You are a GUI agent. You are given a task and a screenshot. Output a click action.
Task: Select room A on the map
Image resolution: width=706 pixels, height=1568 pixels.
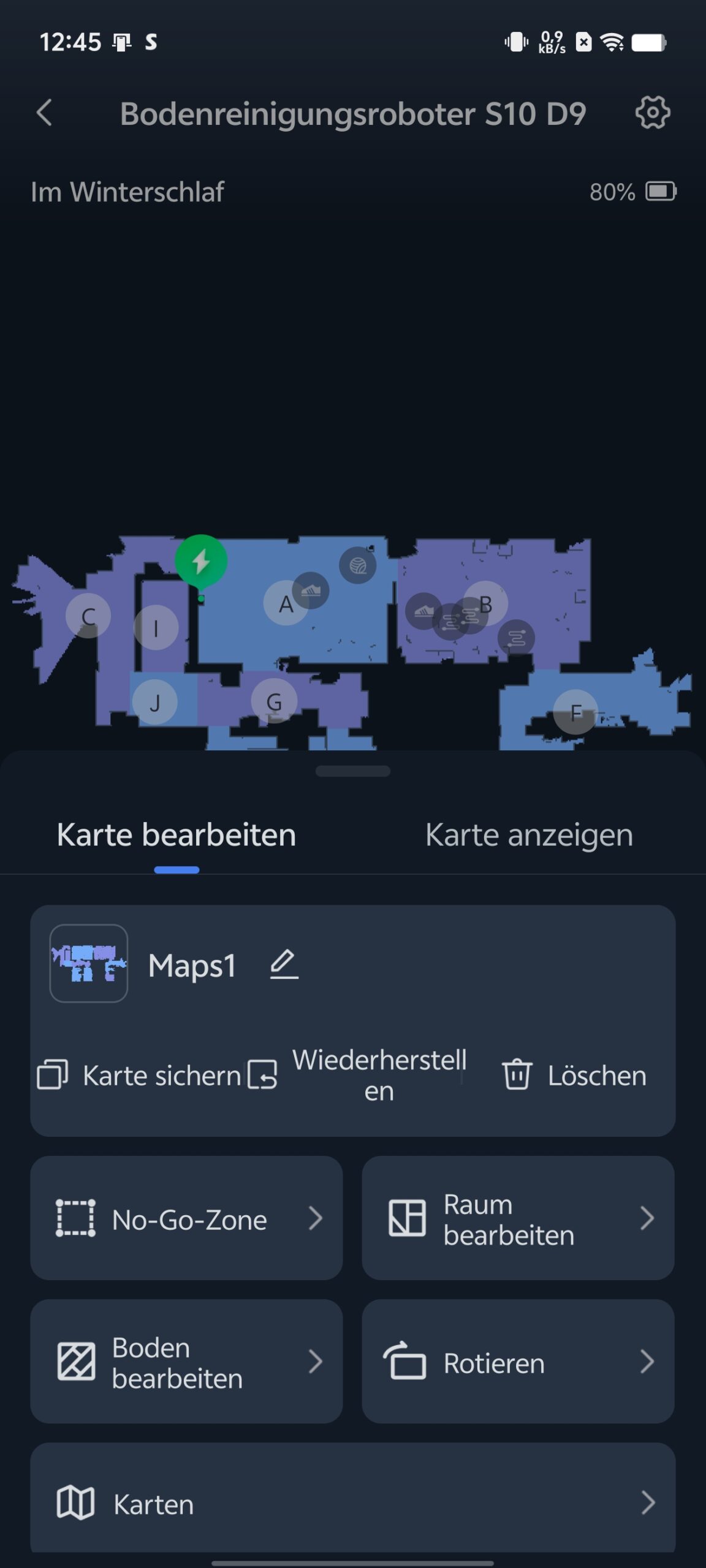pyautogui.click(x=286, y=604)
